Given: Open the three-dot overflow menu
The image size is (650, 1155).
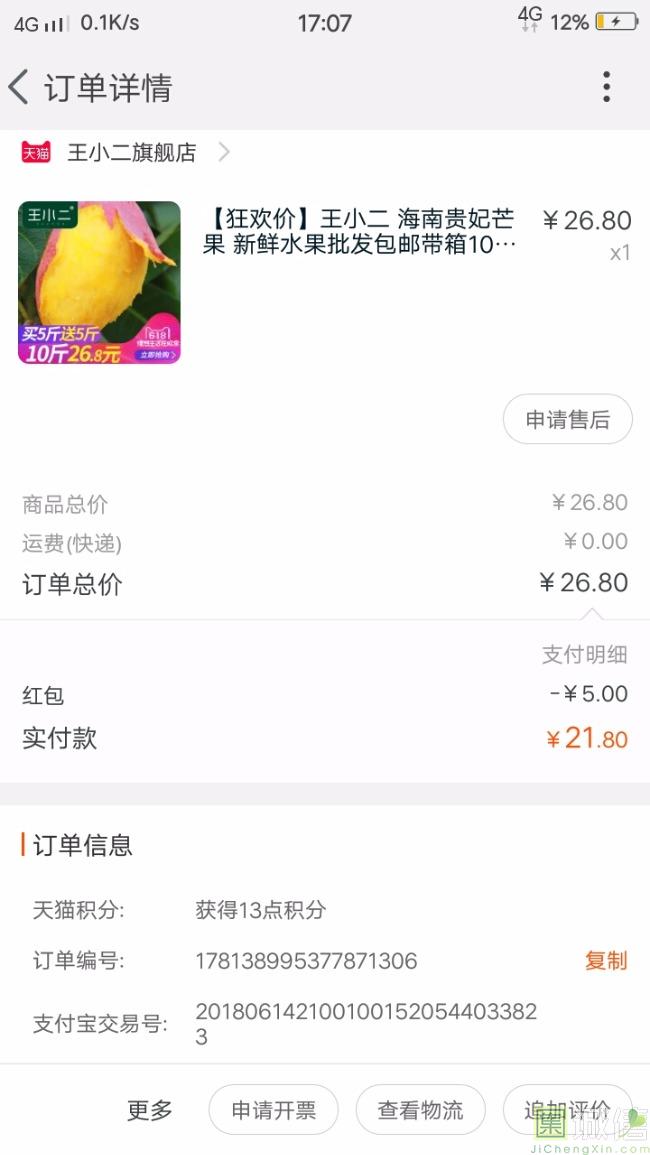Looking at the screenshot, I should coord(606,88).
